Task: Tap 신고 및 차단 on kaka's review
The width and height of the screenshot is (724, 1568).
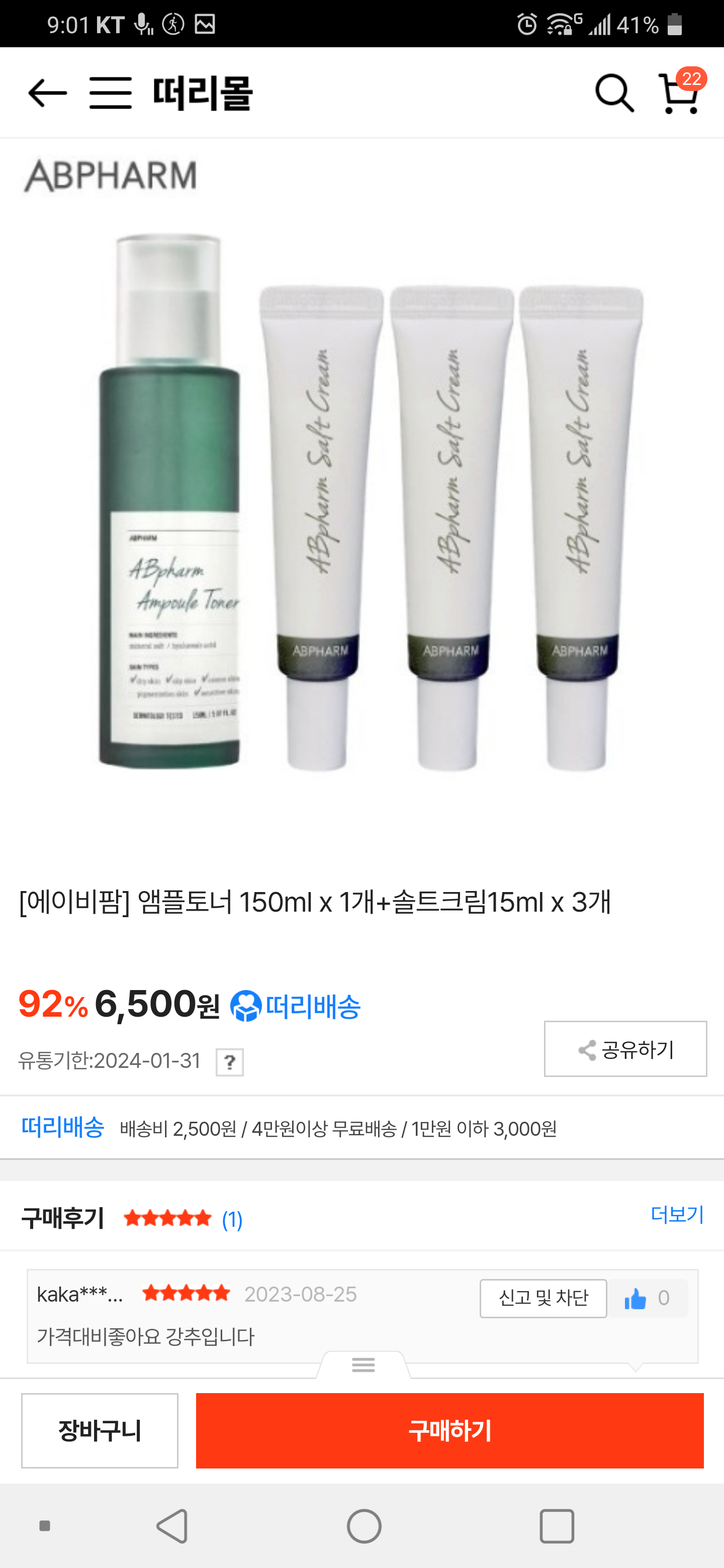Action: tap(542, 1298)
